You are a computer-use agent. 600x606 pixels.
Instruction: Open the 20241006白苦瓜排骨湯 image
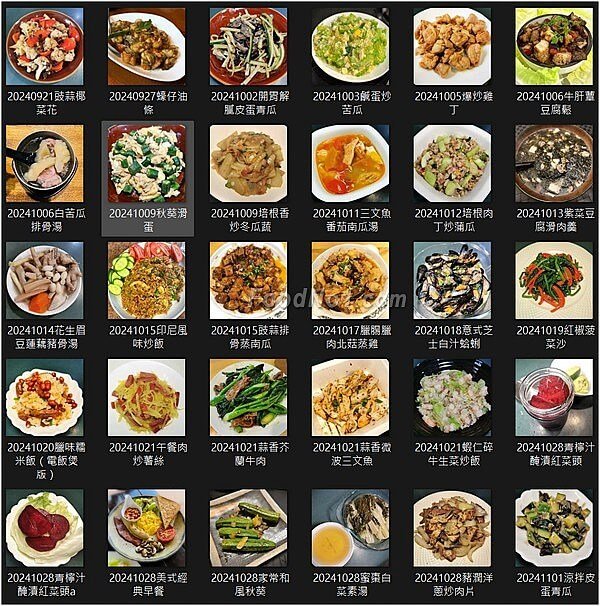click(44, 163)
